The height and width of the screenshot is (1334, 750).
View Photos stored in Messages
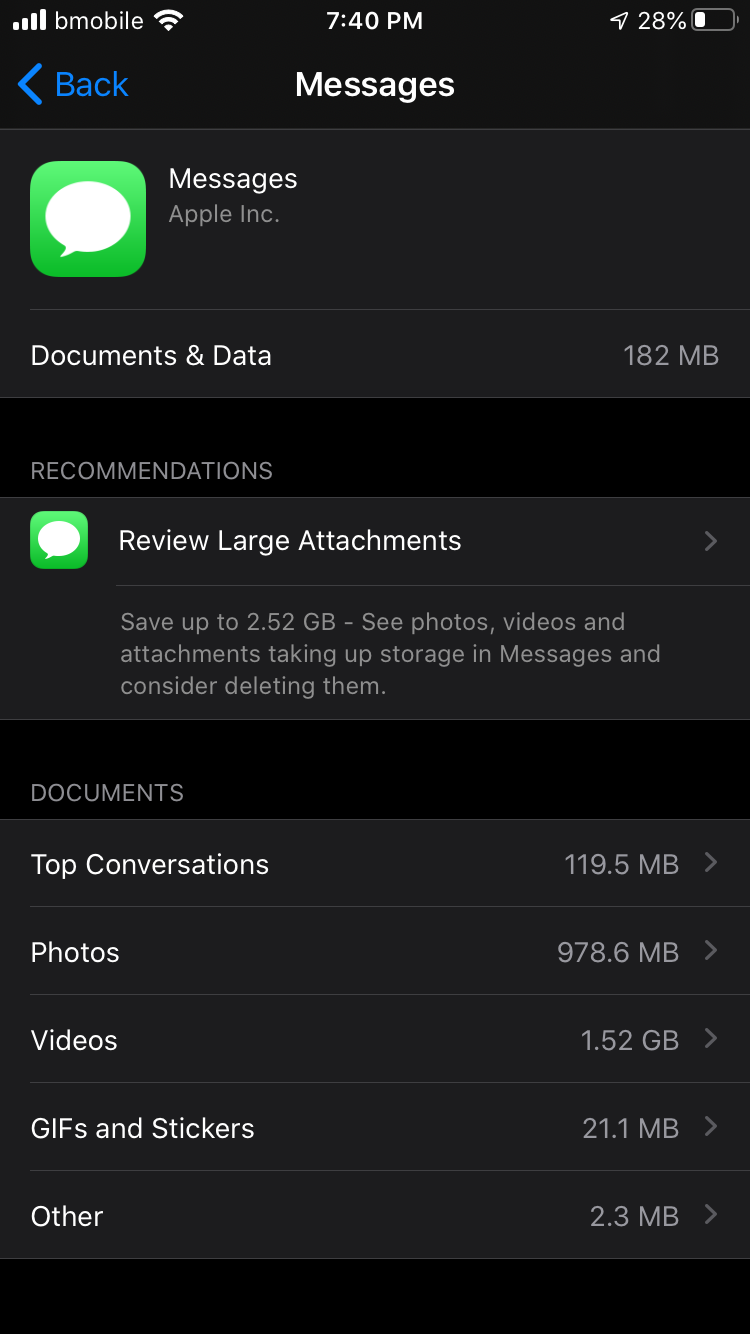(375, 952)
